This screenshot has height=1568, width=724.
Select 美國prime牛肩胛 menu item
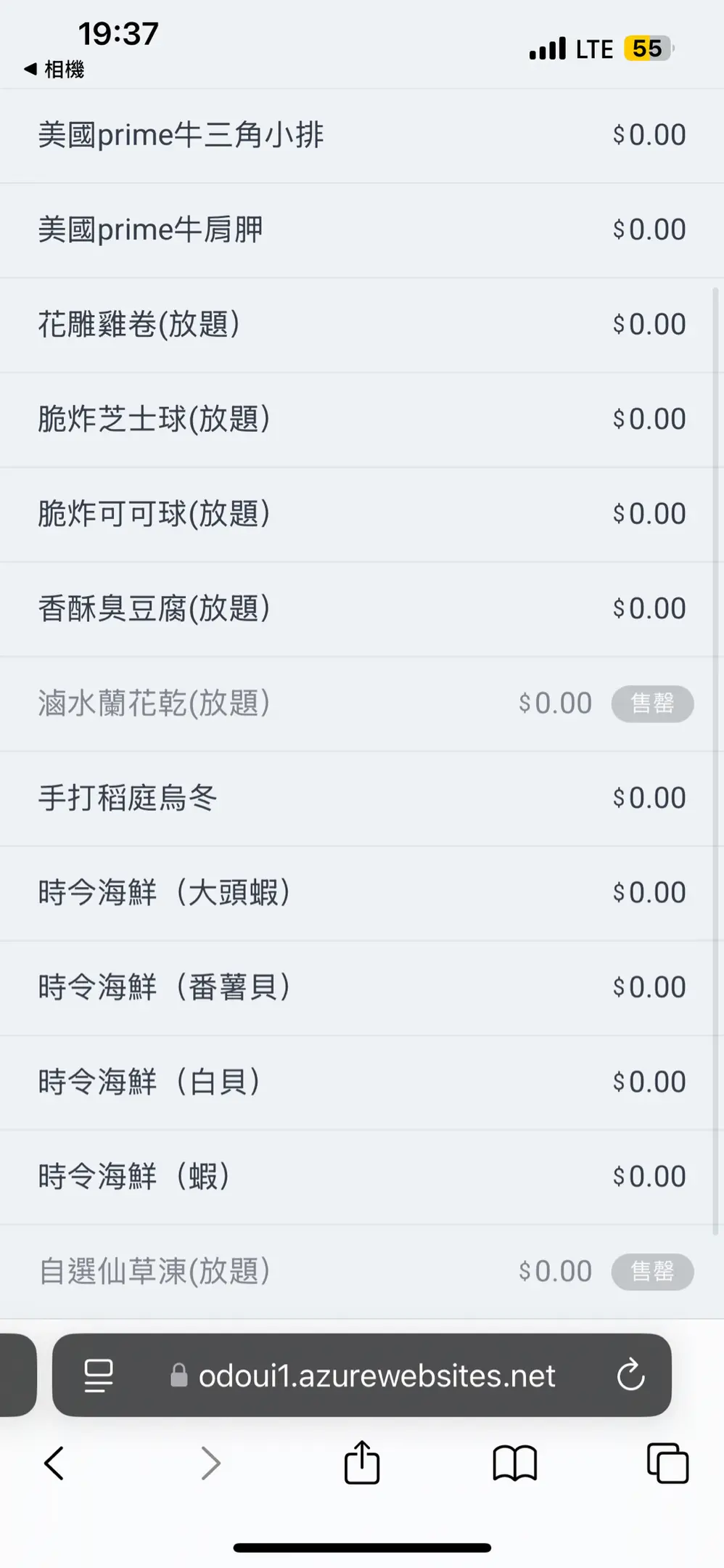pos(362,230)
